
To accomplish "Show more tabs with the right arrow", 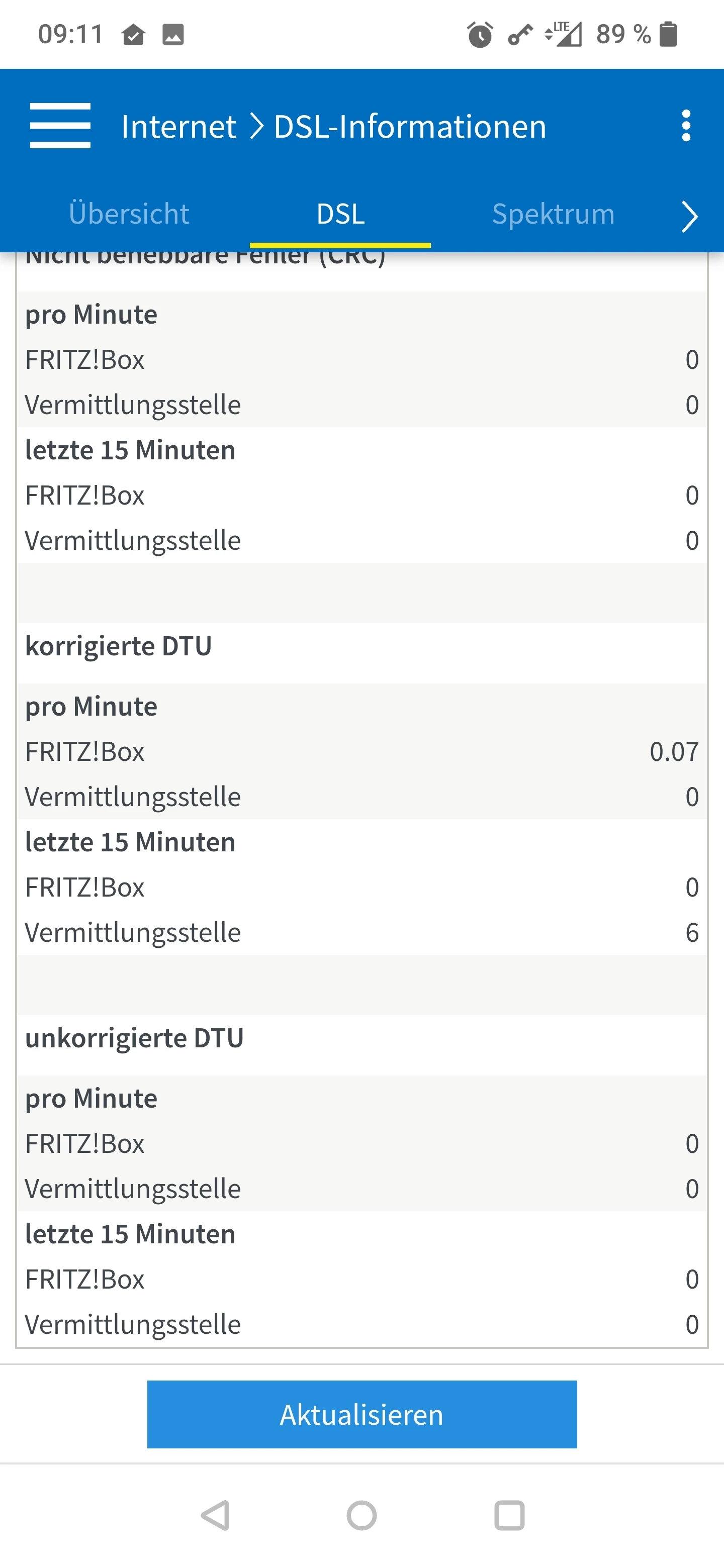I will 689,216.
